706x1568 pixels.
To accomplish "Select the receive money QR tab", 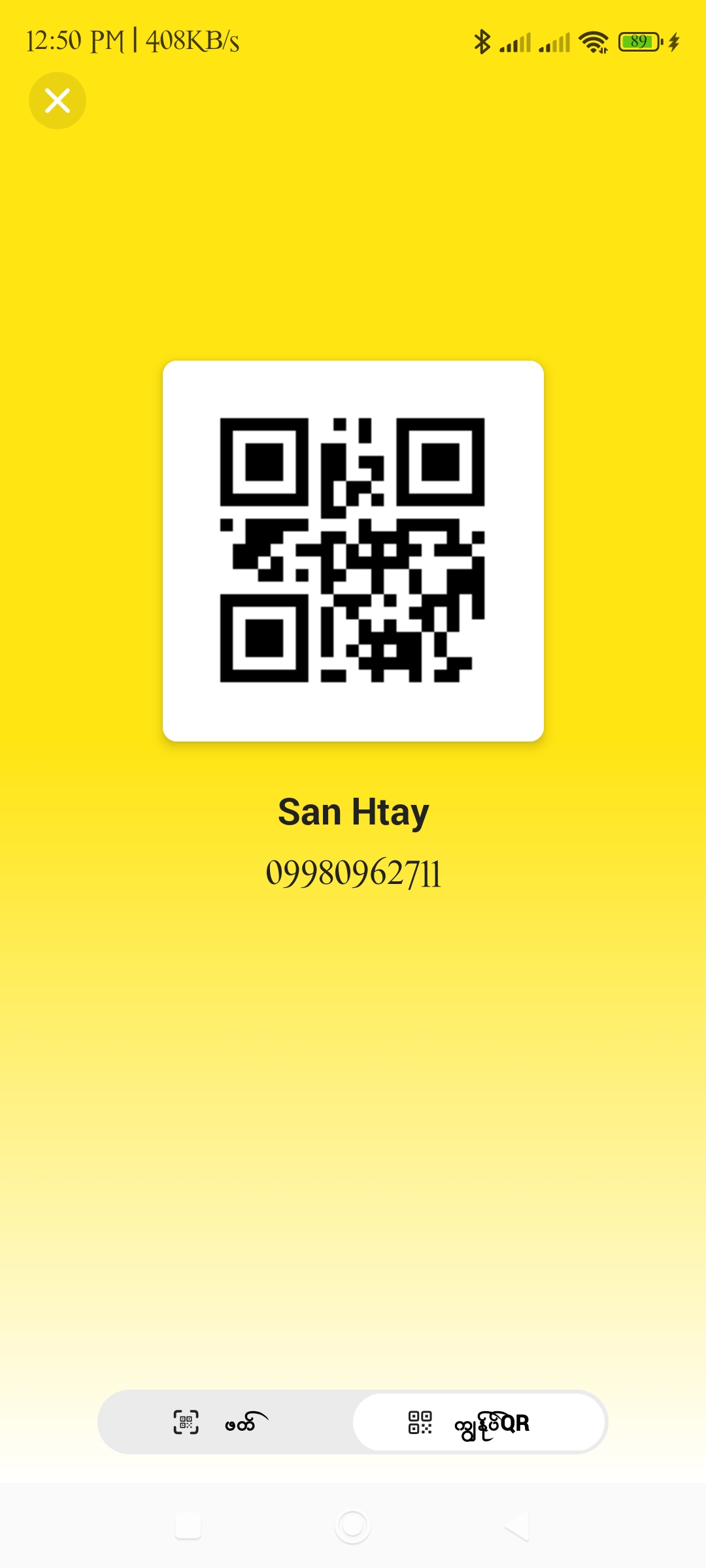I will coord(479,1422).
